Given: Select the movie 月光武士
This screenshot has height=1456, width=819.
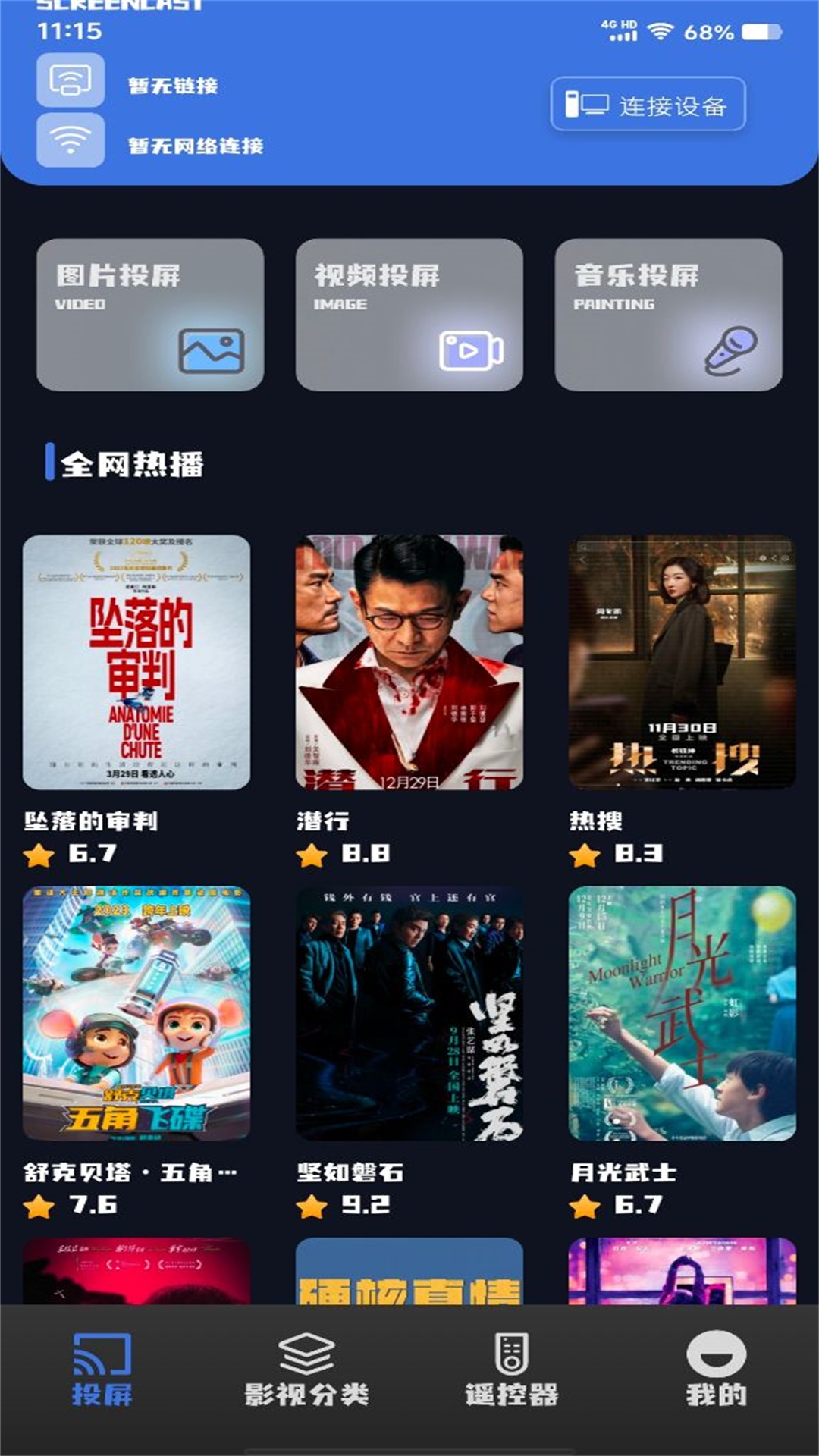Looking at the screenshot, I should click(x=682, y=1013).
